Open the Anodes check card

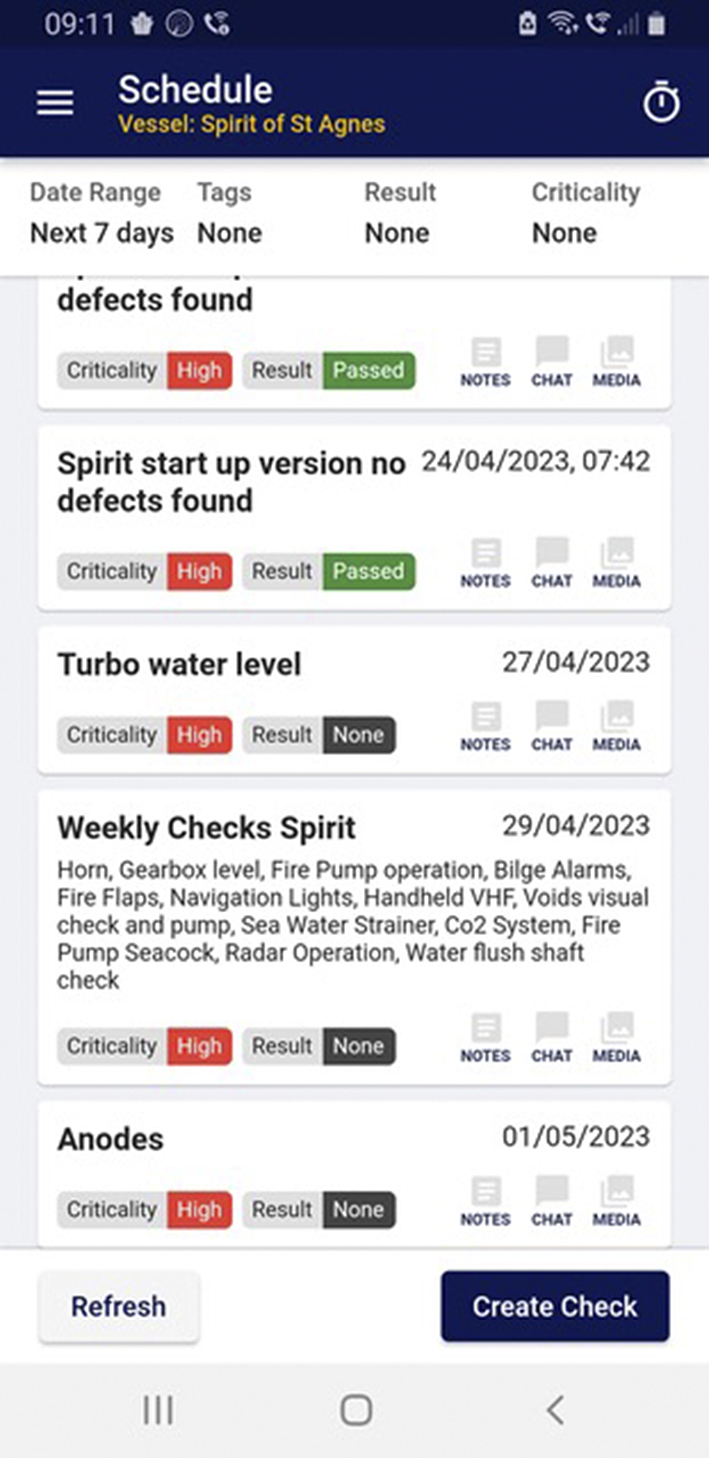354,1174
